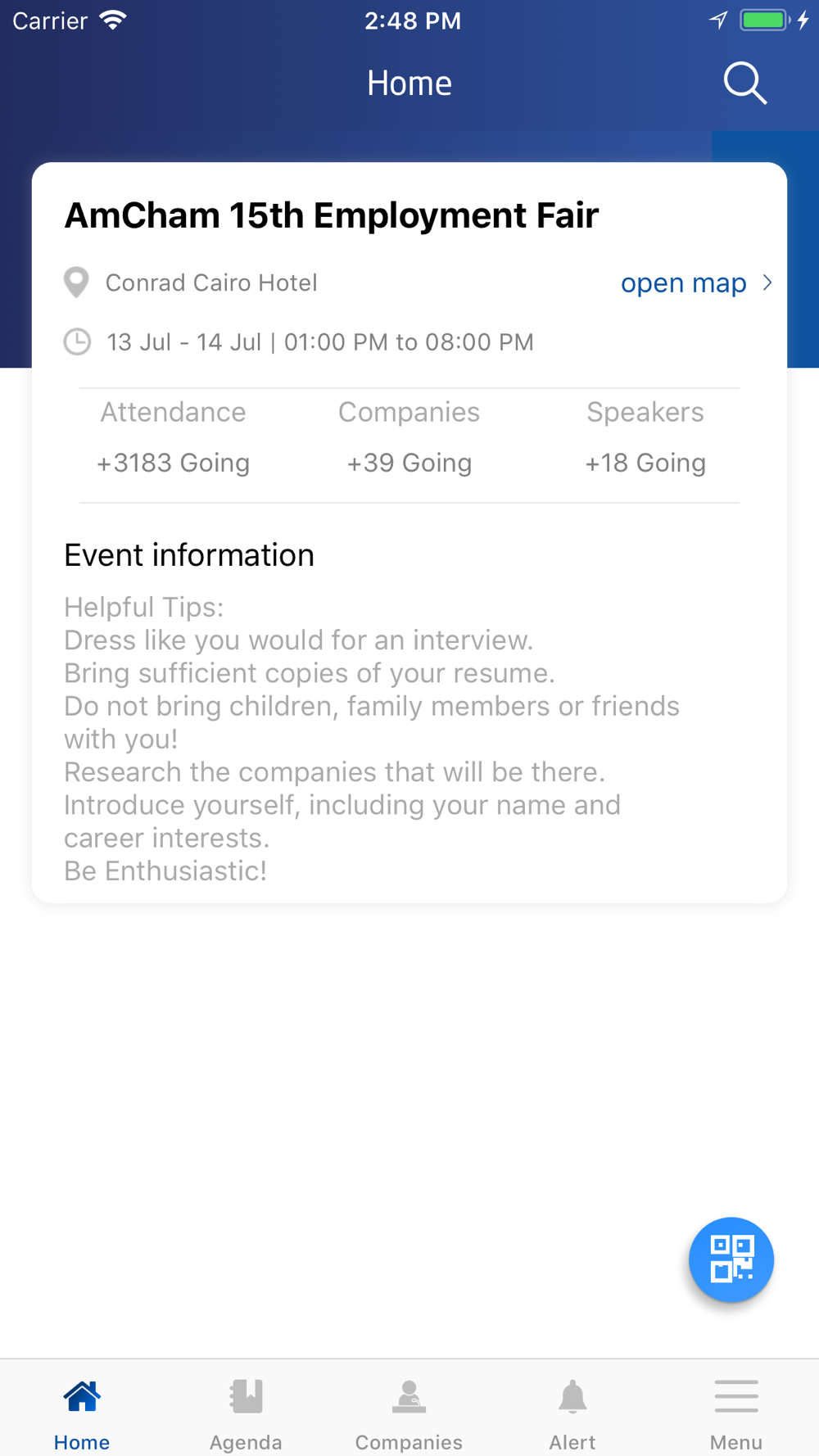Image resolution: width=819 pixels, height=1456 pixels.
Task: Open the Menu tab
Action: [x=735, y=1412]
